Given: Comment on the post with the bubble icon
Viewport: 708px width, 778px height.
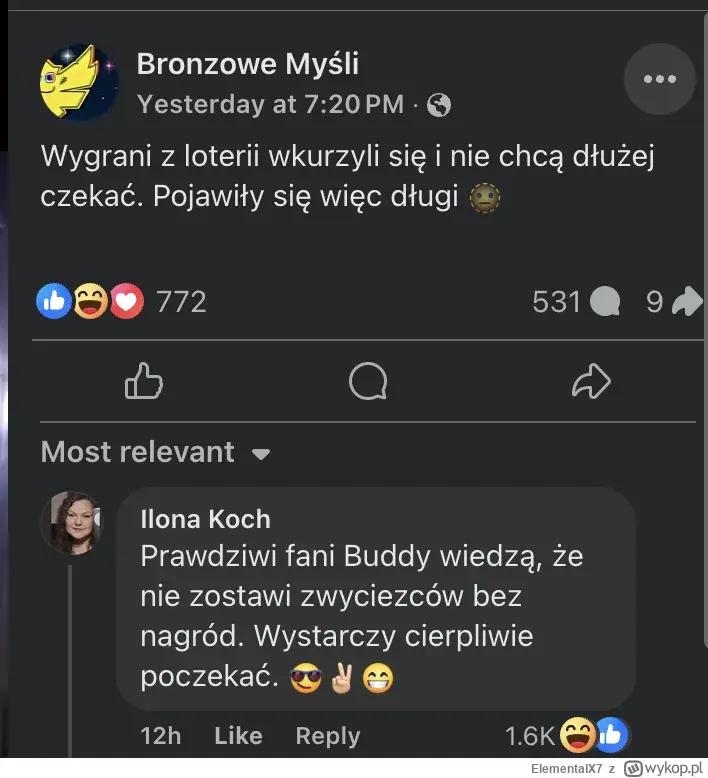Looking at the screenshot, I should (367, 381).
